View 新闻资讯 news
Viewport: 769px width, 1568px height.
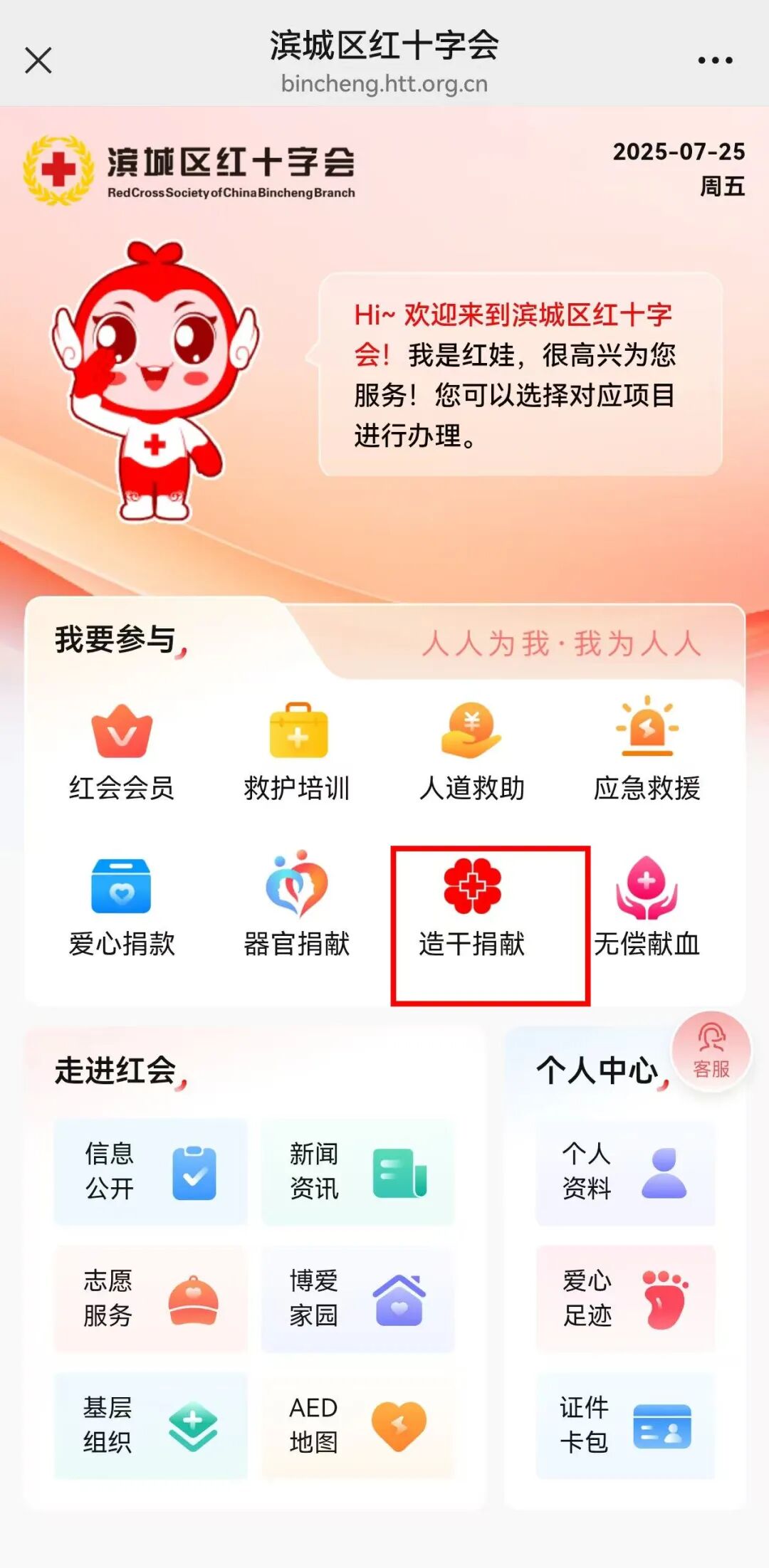click(x=357, y=1172)
